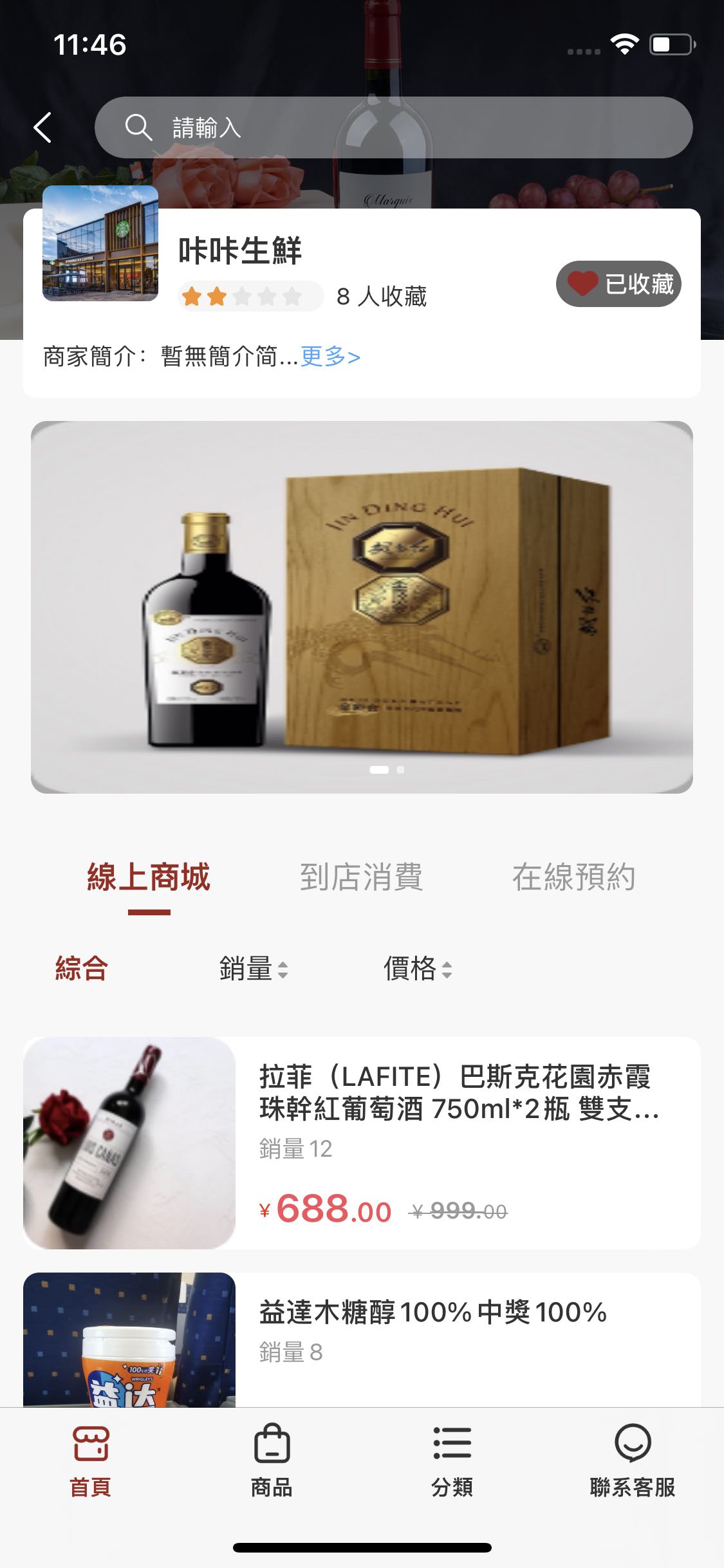
Task: Open the LAFITE red wine product card
Action: [x=362, y=1143]
